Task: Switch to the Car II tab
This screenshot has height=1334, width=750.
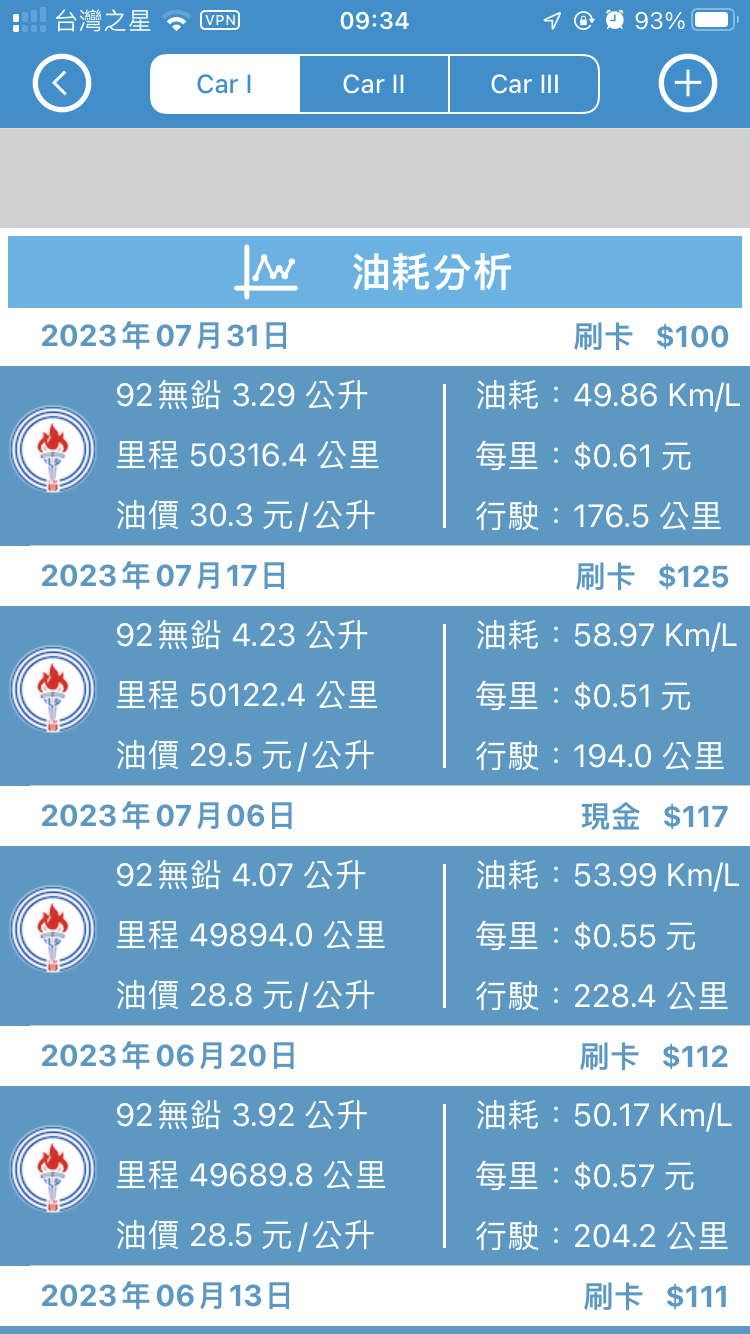Action: [x=374, y=84]
